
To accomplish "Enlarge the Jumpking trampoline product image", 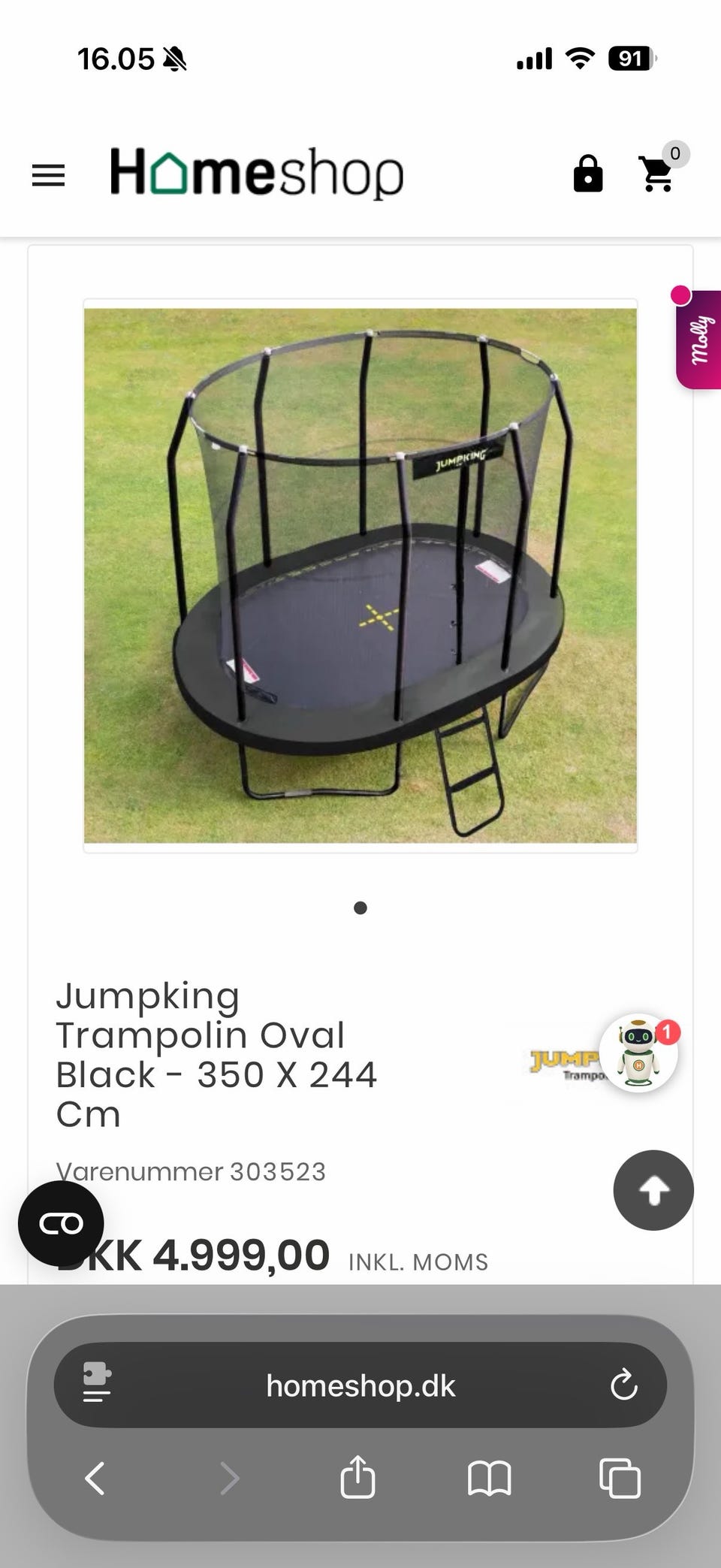I will (360, 576).
